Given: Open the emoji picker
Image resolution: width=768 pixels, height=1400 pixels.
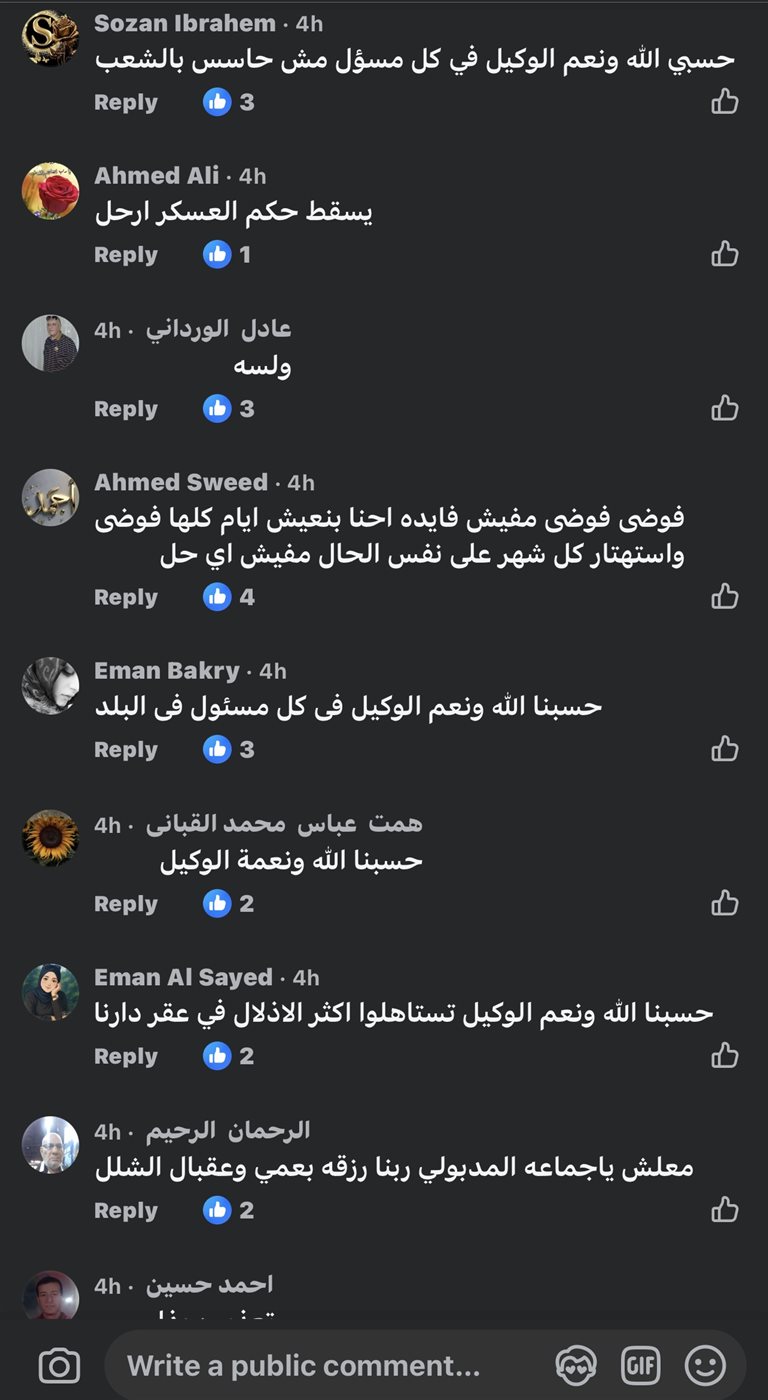Looking at the screenshot, I should (705, 1365).
